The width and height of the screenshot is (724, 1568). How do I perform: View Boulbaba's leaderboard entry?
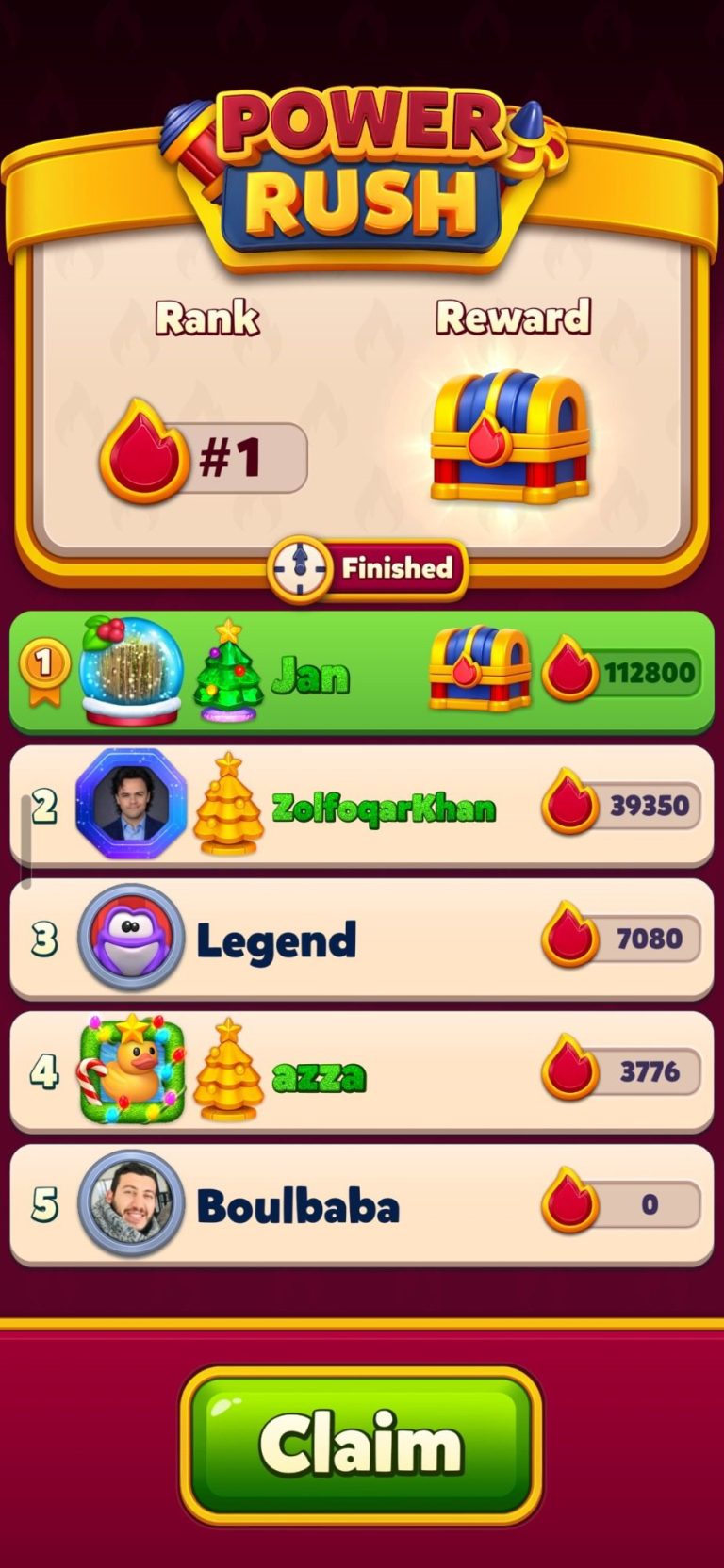click(362, 1205)
